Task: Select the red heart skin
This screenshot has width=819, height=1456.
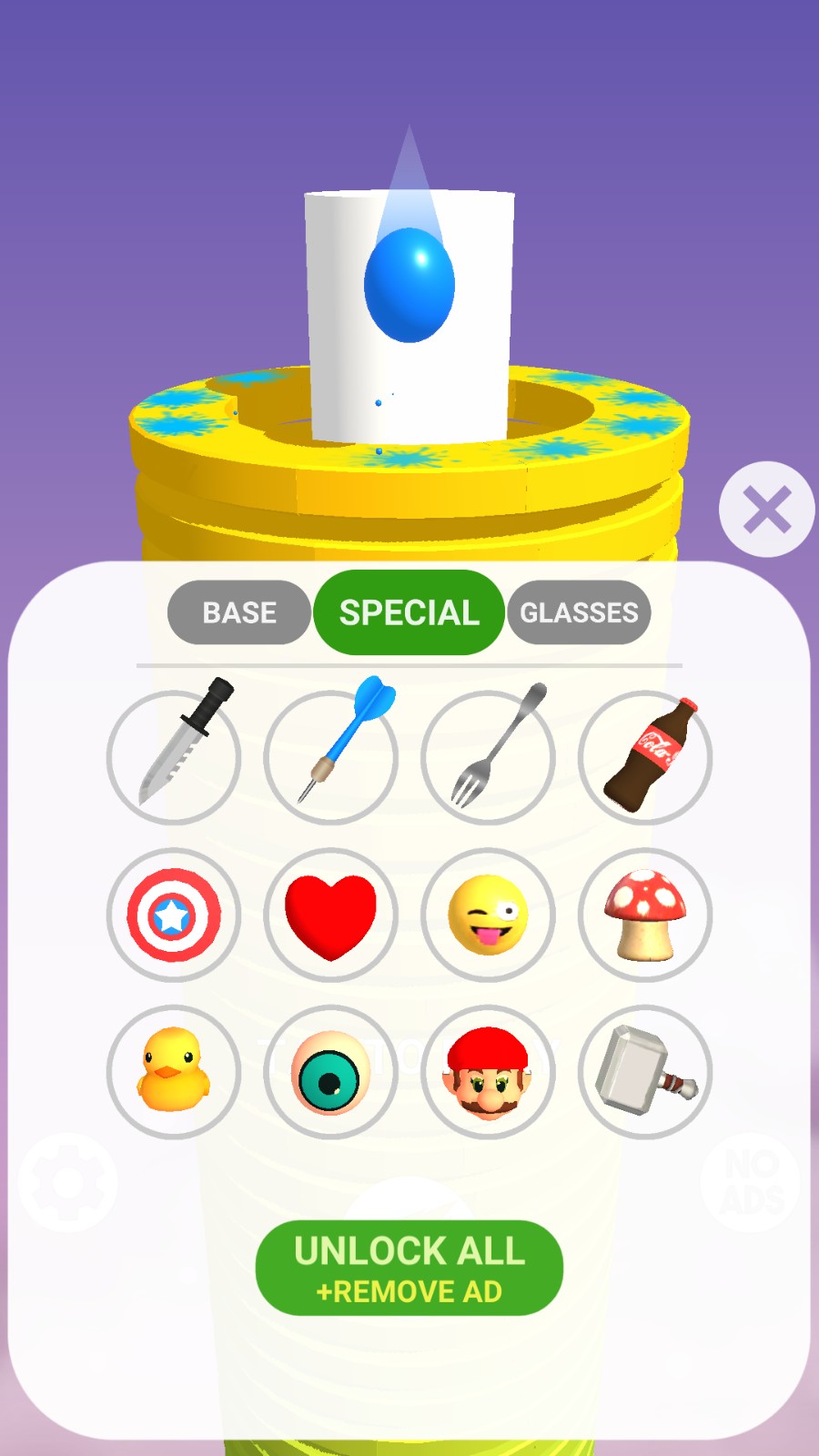Action: click(331, 915)
